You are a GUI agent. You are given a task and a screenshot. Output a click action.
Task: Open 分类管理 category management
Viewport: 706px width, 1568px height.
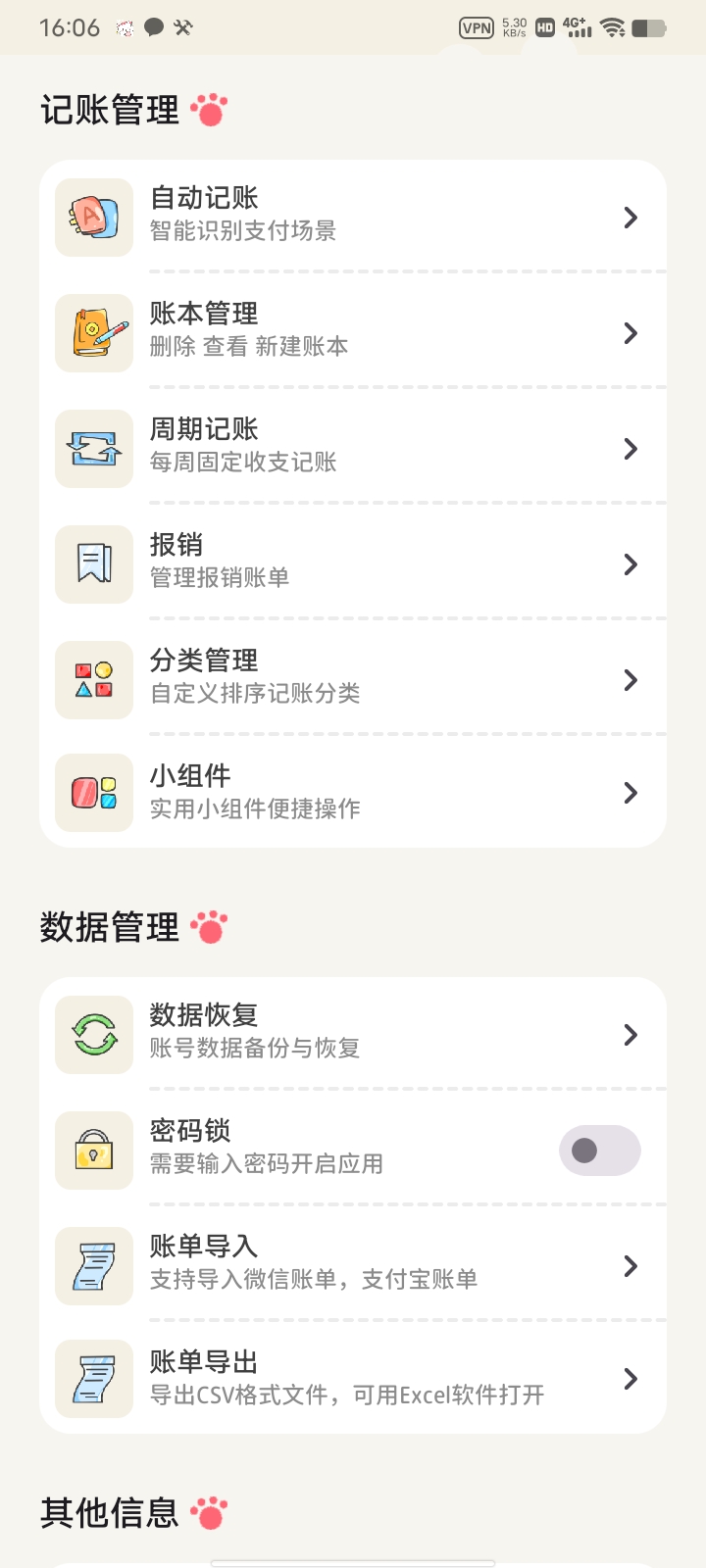tap(353, 679)
